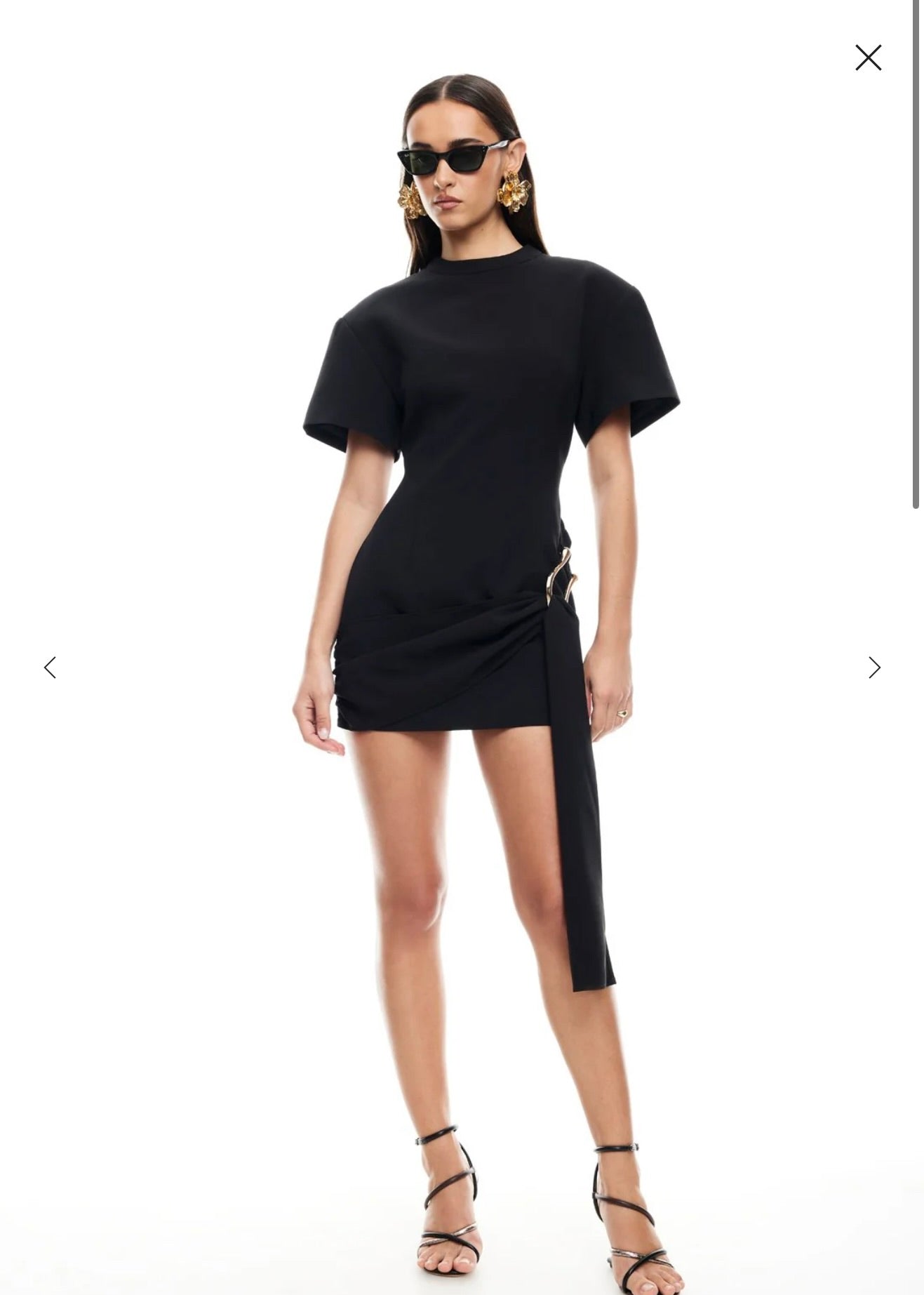Go to the previous product image
Viewport: 924px width, 1295px height.
[x=50, y=668]
